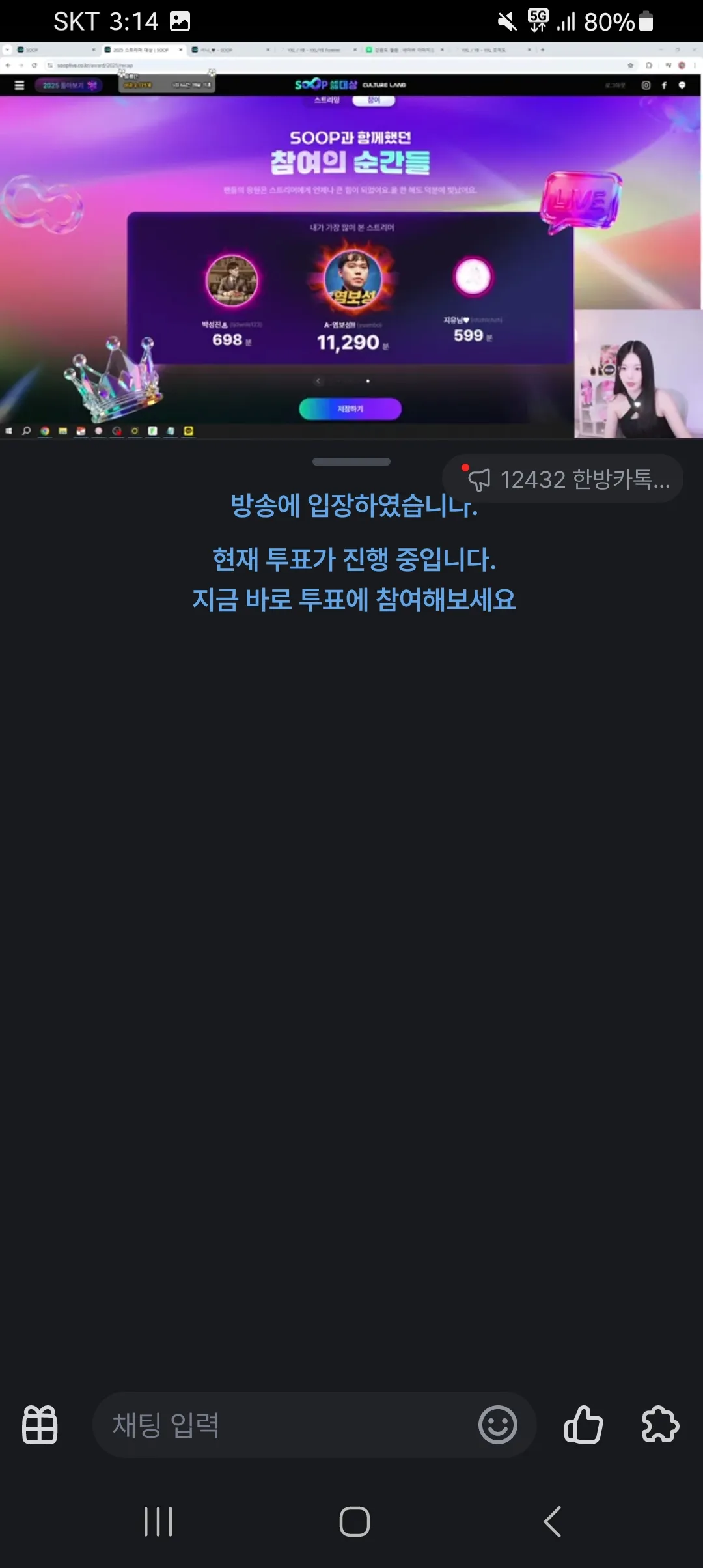Go back using the carousel left arrow
703x1568 pixels.
(318, 380)
